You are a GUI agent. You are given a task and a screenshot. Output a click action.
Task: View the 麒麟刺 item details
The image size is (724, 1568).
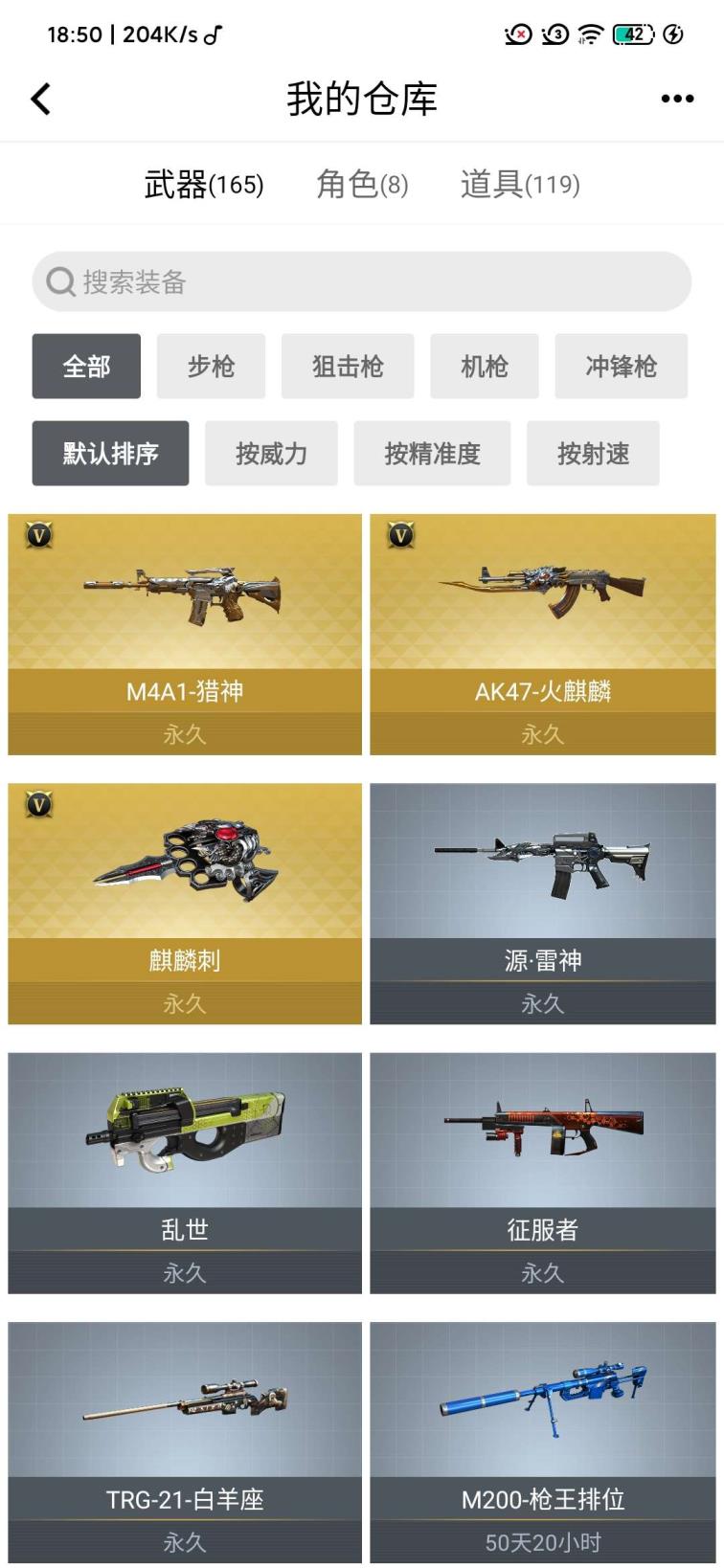185,903
